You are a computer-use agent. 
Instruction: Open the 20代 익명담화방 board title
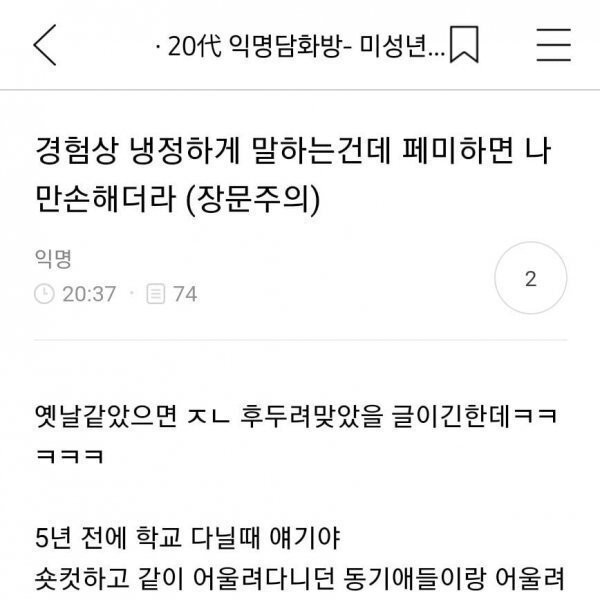coord(300,47)
